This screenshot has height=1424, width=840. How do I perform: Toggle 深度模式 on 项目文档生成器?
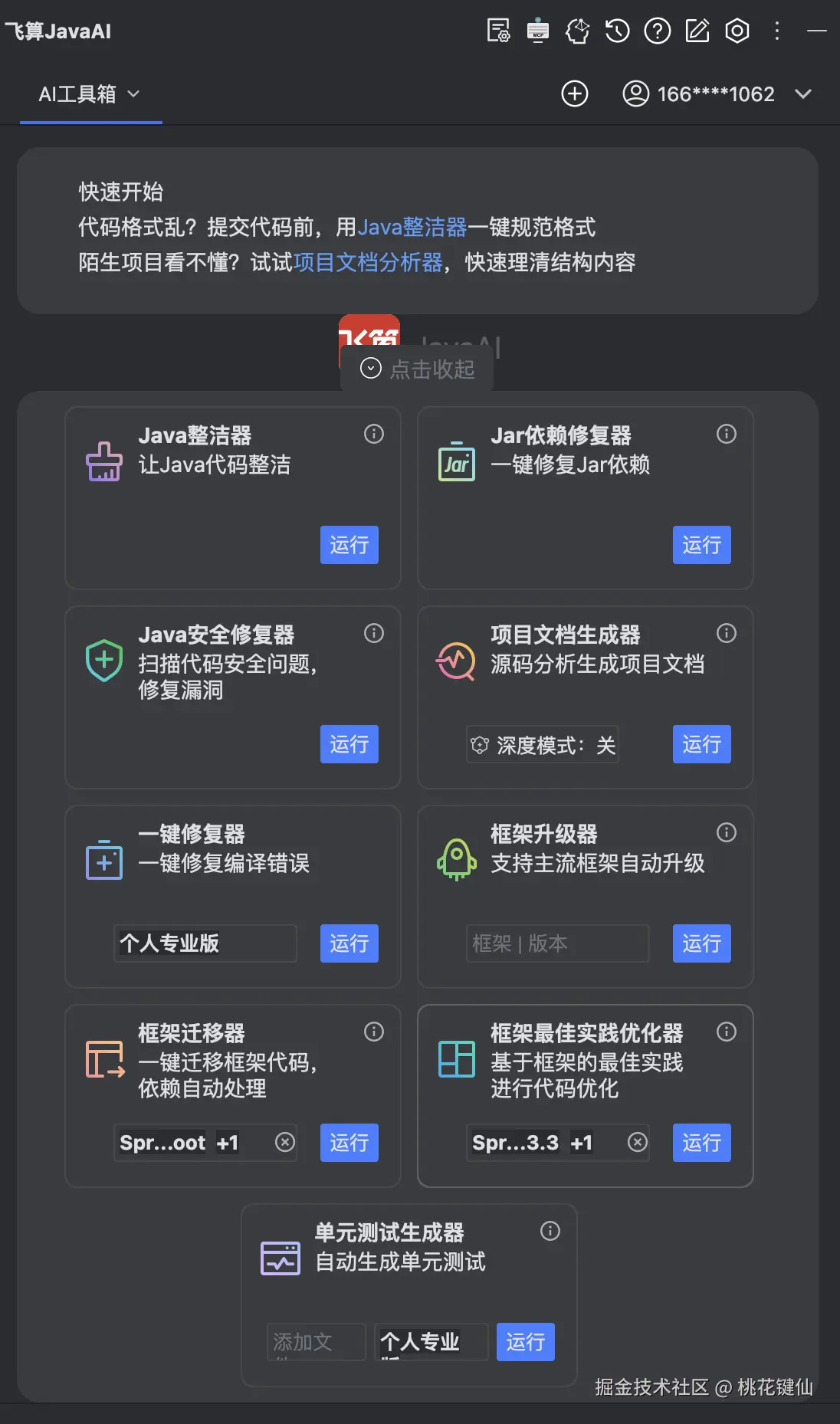point(542,745)
